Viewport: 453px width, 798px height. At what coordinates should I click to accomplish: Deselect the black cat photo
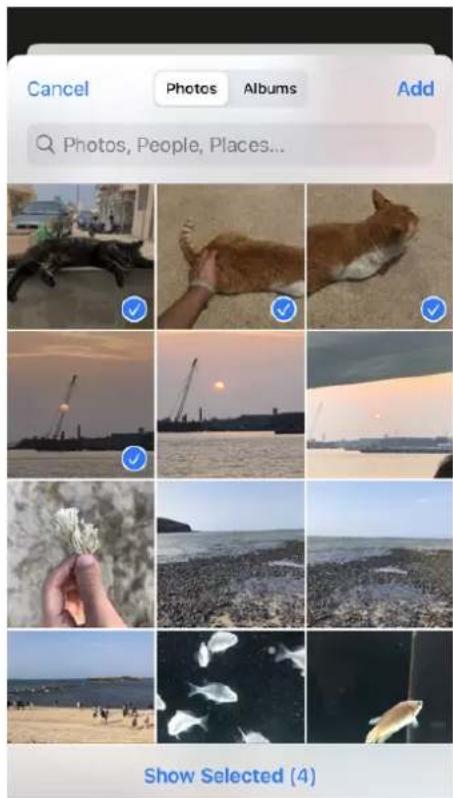(x=80, y=256)
